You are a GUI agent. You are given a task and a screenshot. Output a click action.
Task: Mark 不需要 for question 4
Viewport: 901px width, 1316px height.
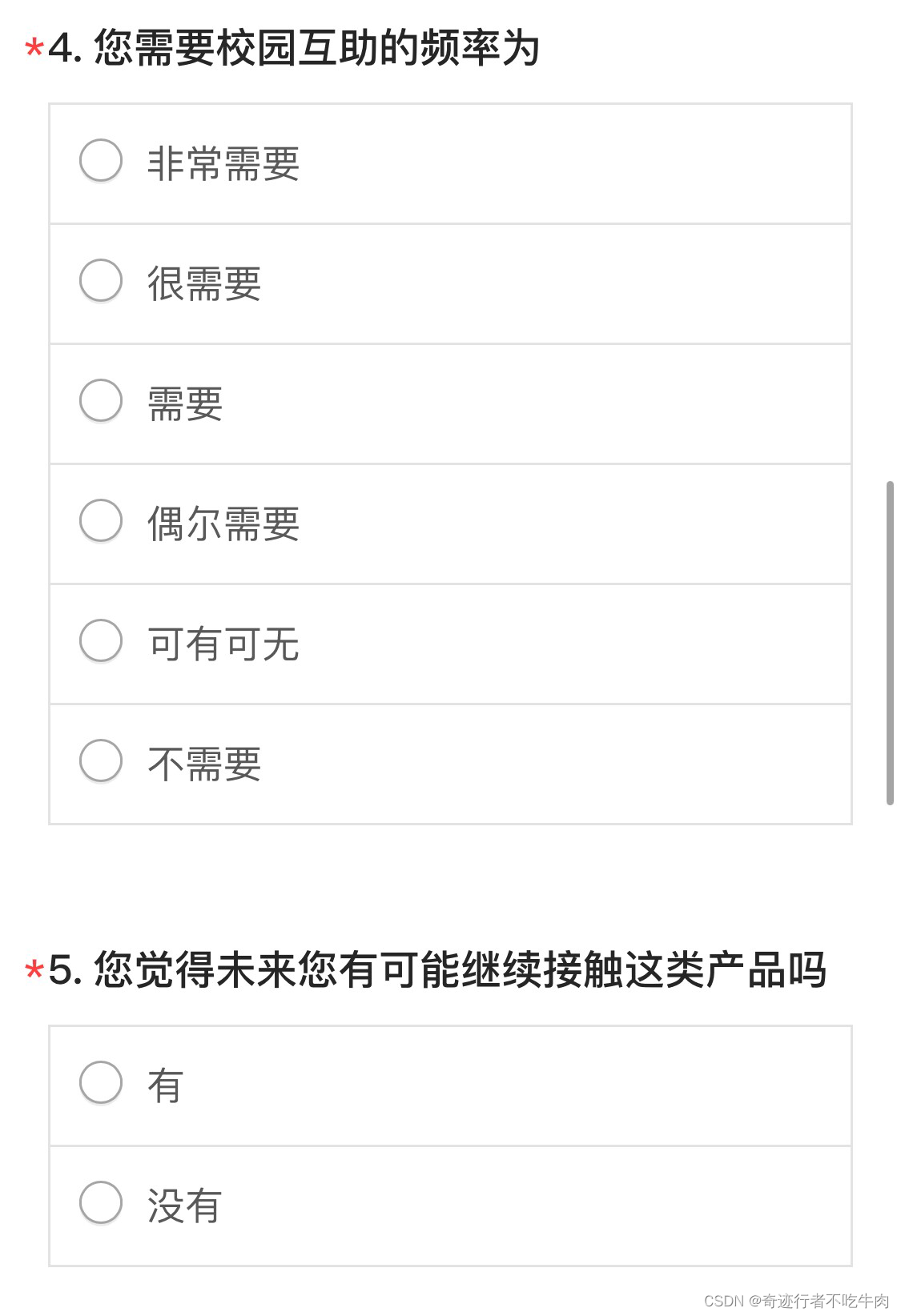coord(101,760)
